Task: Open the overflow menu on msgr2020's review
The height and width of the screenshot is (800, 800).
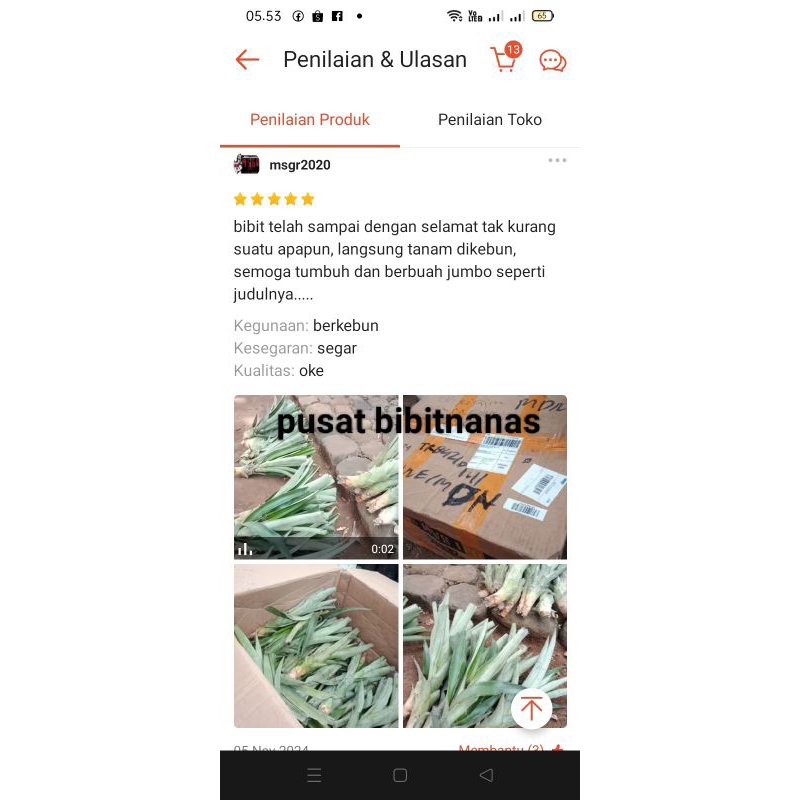Action: pyautogui.click(x=557, y=160)
